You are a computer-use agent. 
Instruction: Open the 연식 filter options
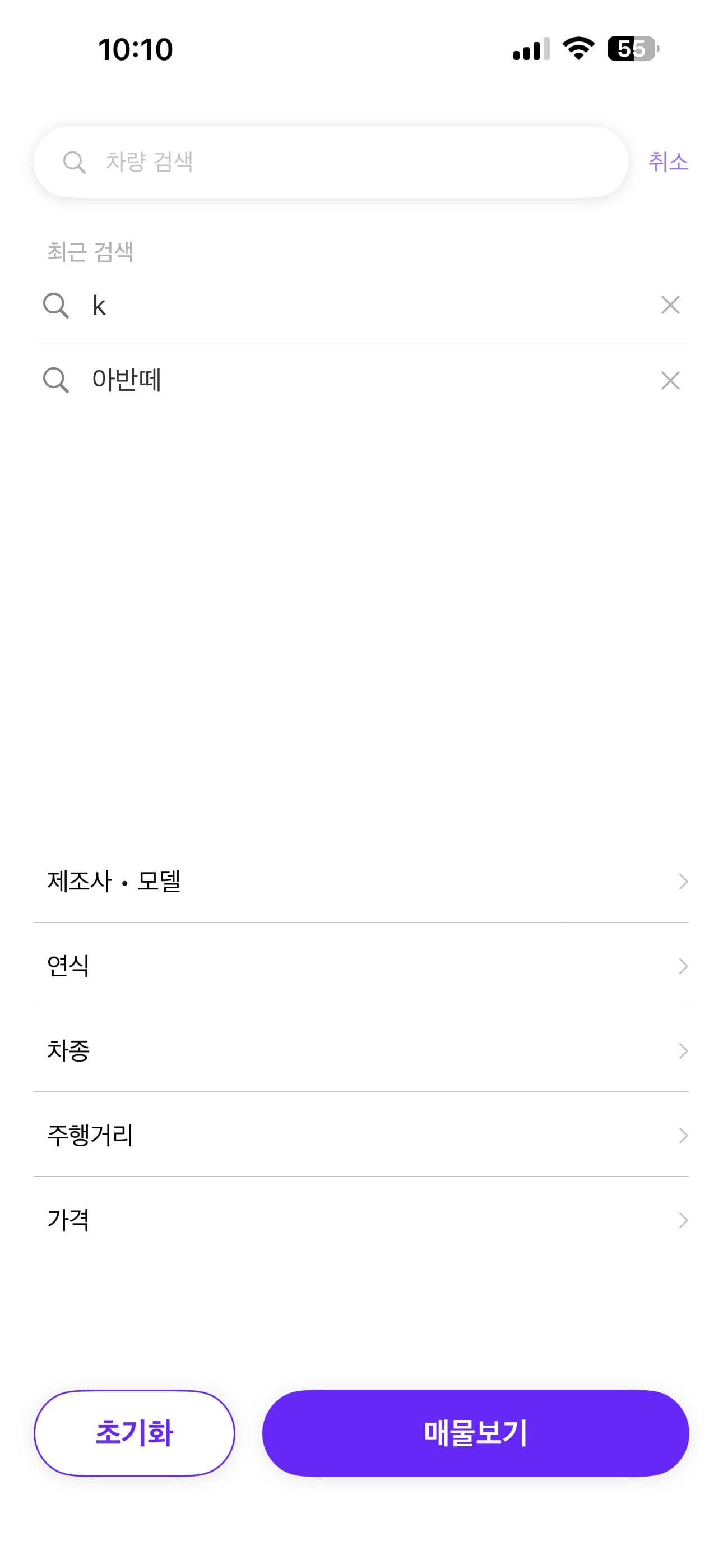[x=361, y=965]
